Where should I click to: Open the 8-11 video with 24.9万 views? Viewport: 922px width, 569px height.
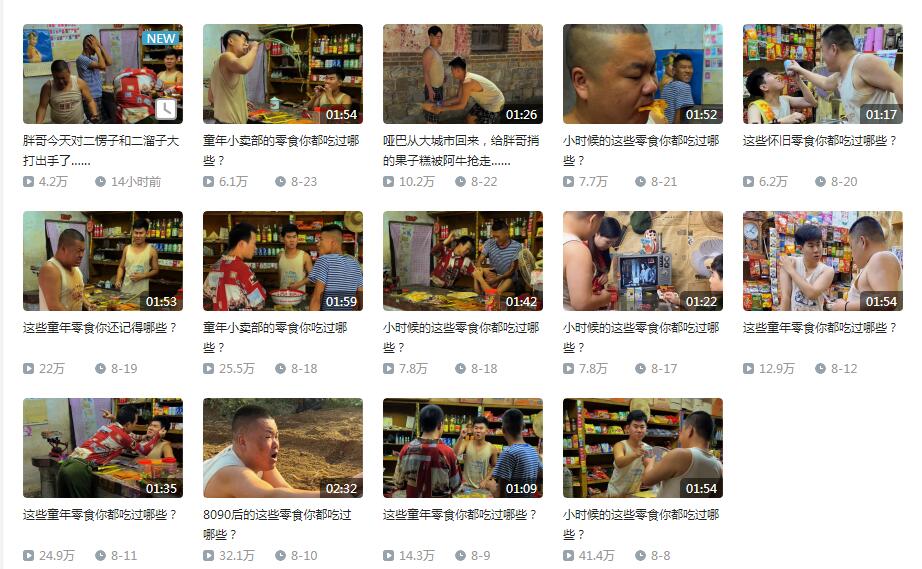(x=102, y=448)
